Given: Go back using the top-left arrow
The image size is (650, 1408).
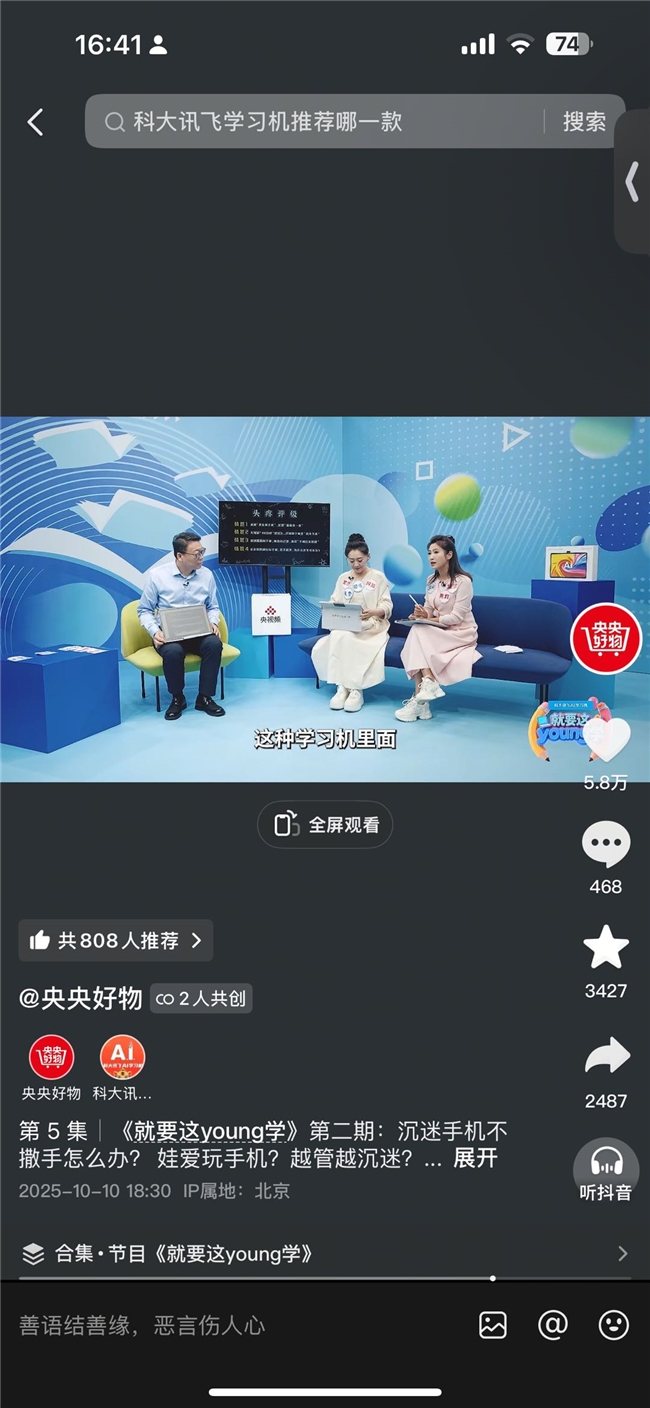Looking at the screenshot, I should click(x=35, y=122).
